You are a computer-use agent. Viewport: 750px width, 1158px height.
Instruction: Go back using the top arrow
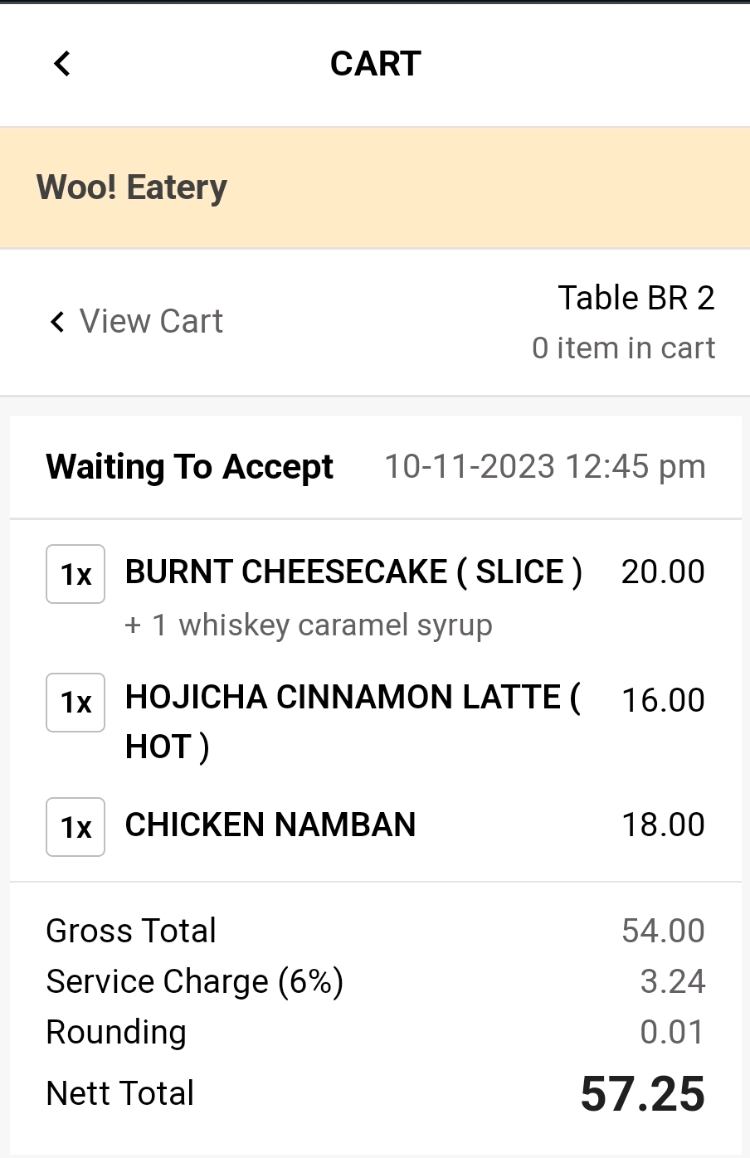click(62, 64)
